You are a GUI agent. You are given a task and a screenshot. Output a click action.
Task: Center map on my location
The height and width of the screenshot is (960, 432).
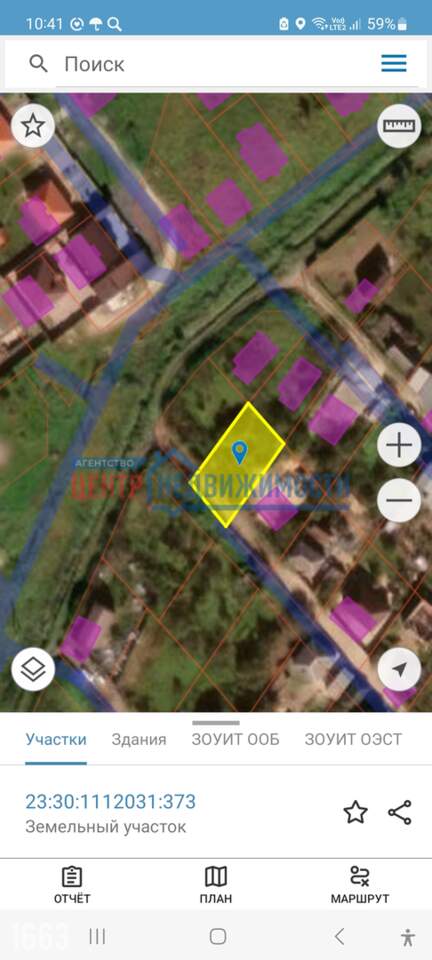coord(399,670)
